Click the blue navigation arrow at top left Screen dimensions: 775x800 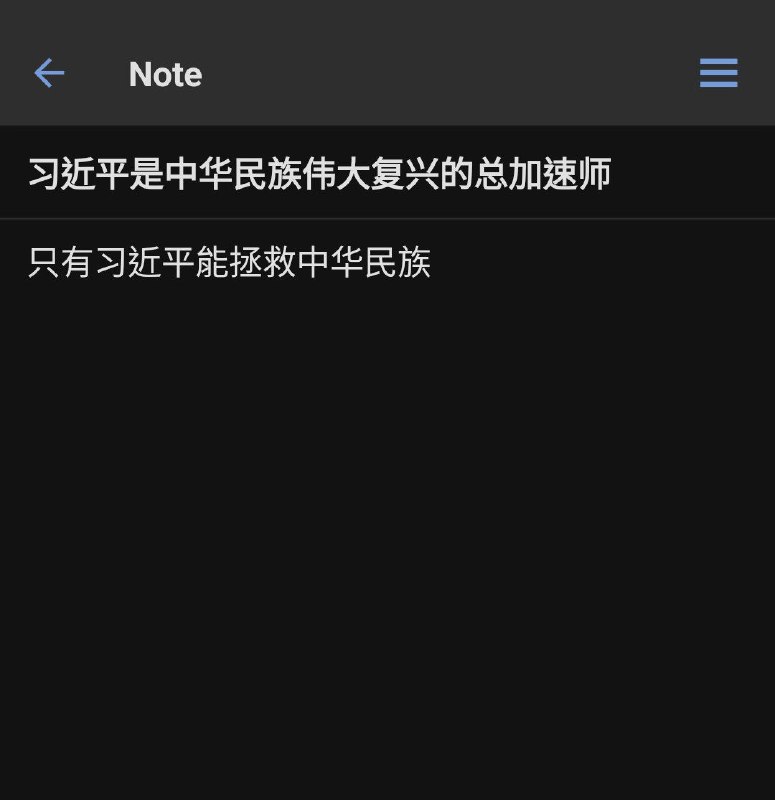coord(48,73)
